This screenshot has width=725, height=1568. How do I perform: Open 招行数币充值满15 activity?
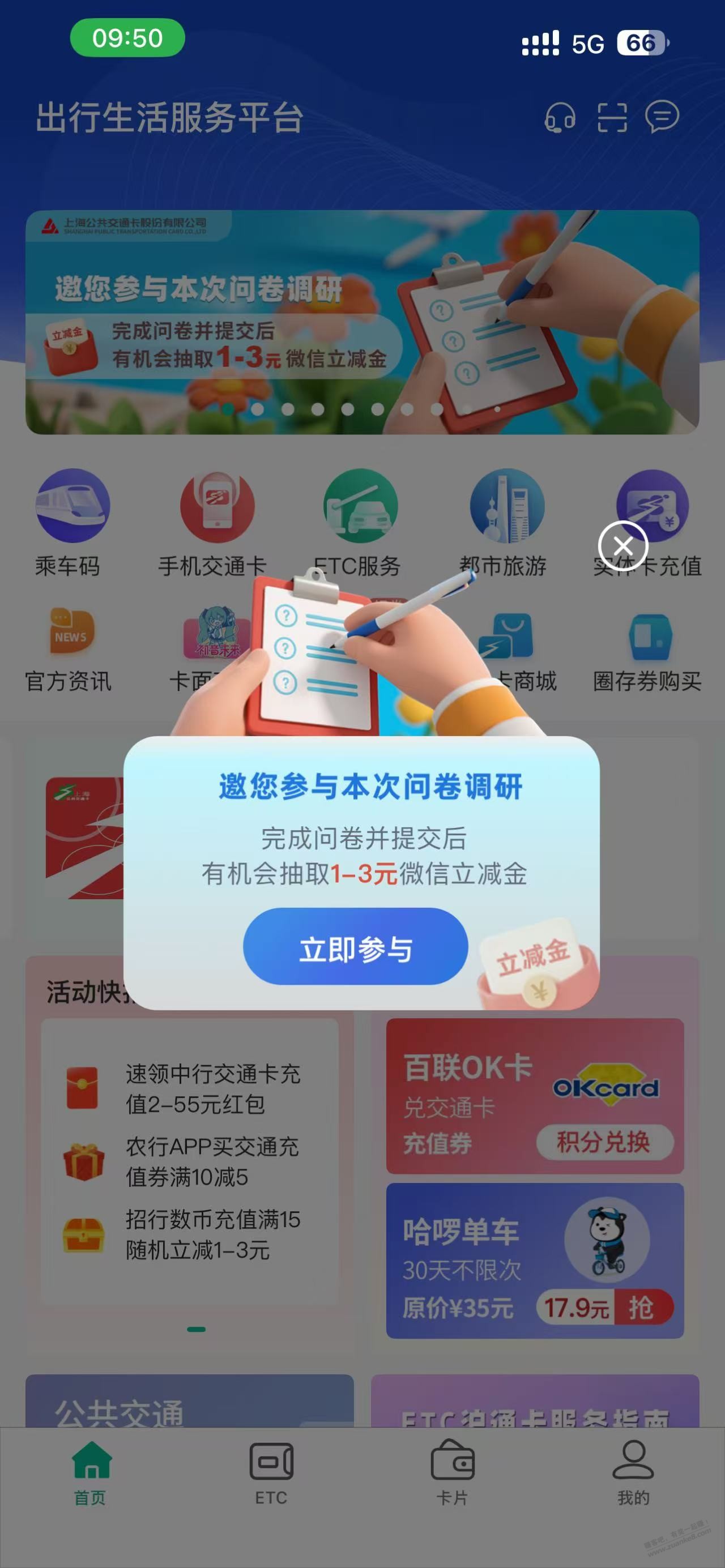(x=212, y=1234)
